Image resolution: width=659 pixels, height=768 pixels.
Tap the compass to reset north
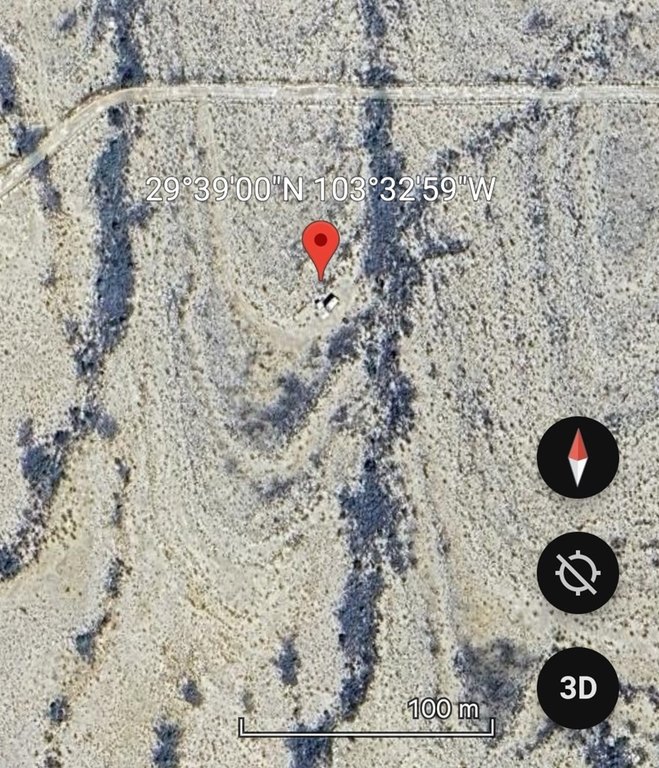(x=578, y=458)
